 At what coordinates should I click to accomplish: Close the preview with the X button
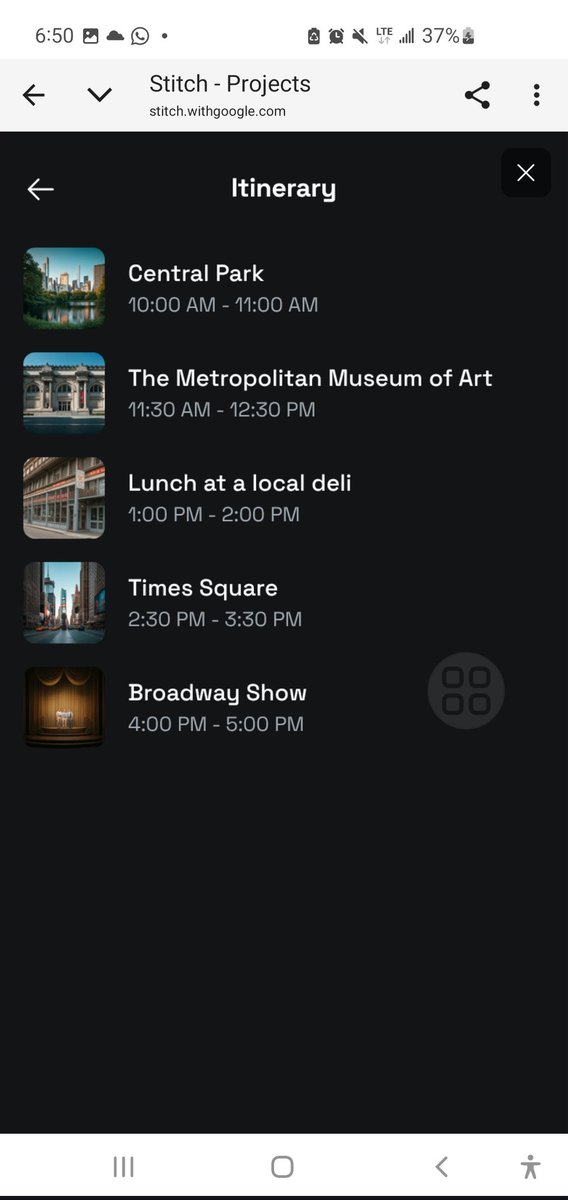[x=526, y=173]
